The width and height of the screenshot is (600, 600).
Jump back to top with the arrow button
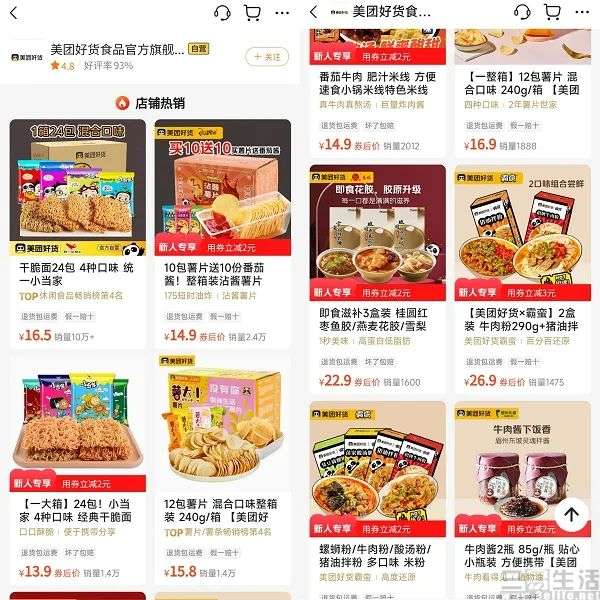(x=571, y=515)
